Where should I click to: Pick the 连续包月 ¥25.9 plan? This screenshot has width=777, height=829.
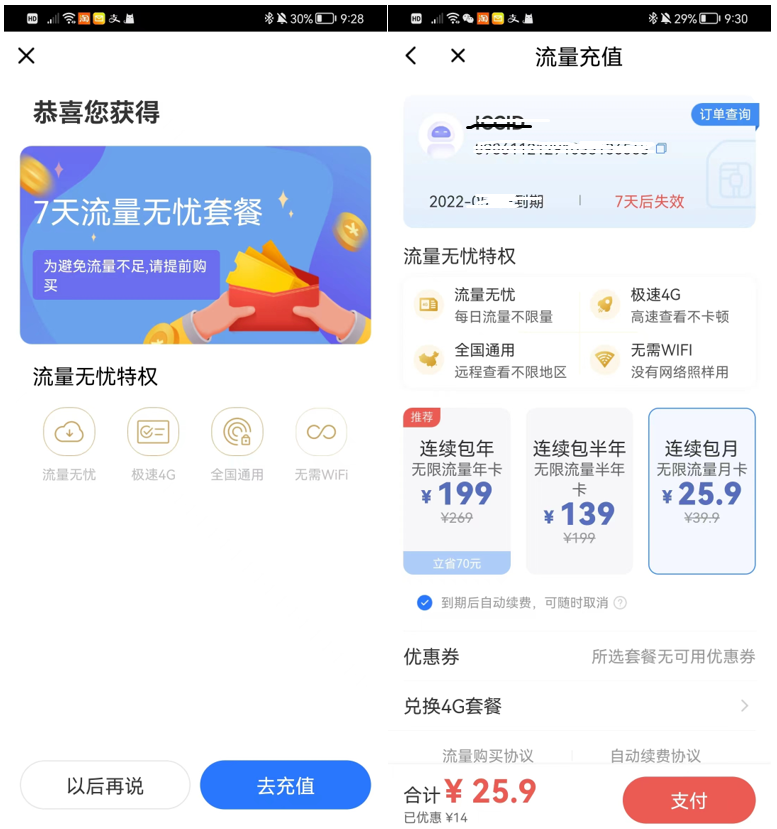coord(701,490)
